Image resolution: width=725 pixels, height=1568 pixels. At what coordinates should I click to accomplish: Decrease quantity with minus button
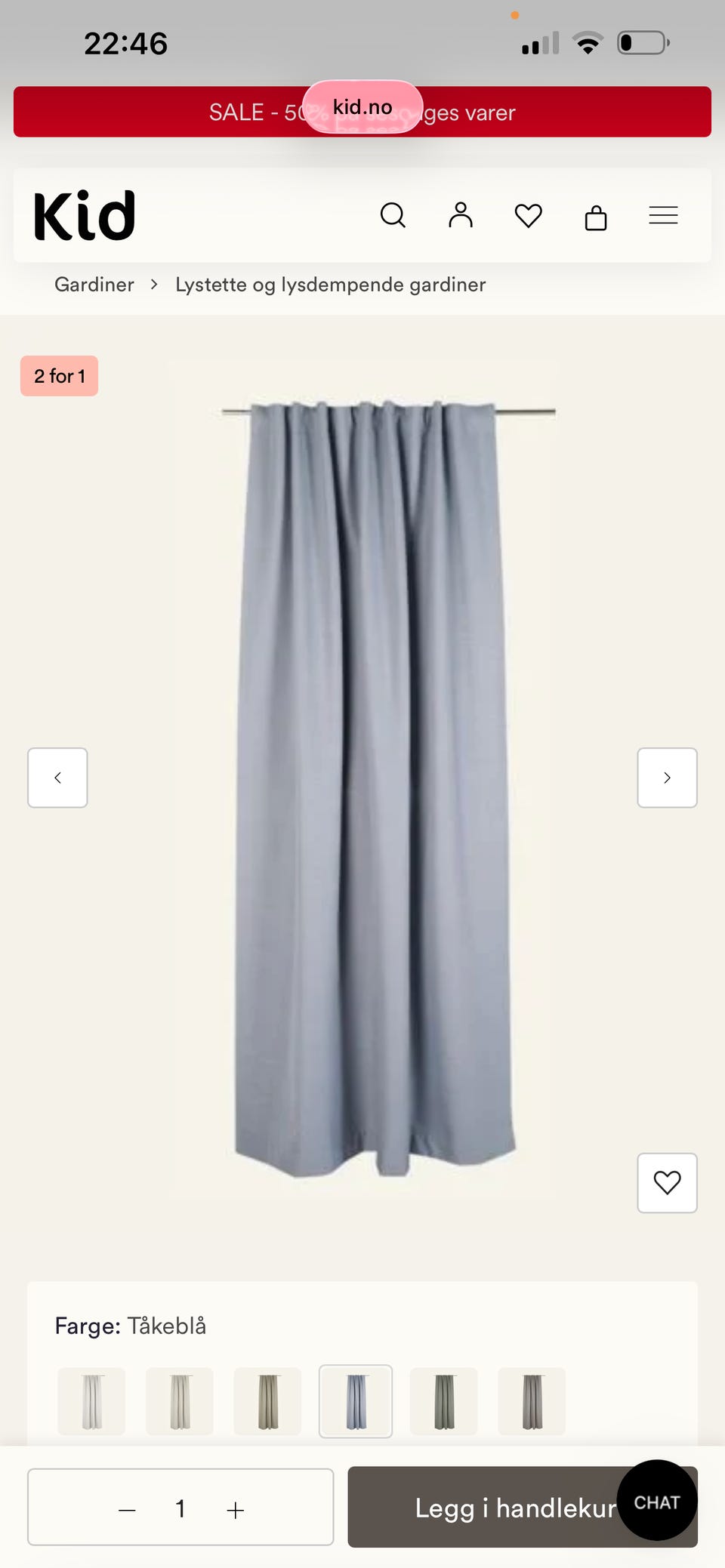(x=127, y=1510)
